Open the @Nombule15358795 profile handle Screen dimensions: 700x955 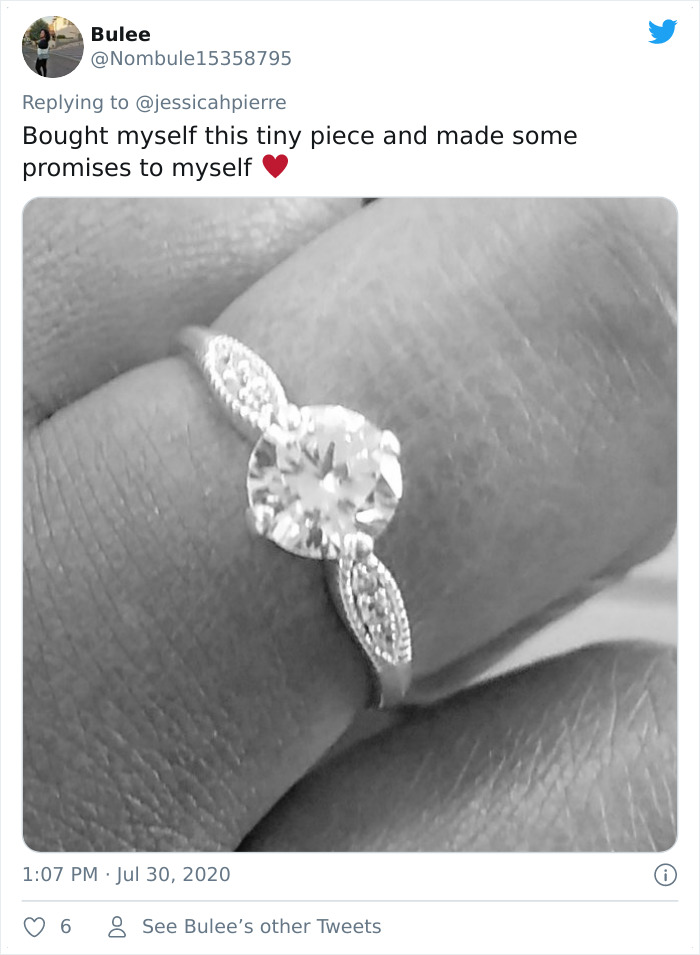[191, 59]
